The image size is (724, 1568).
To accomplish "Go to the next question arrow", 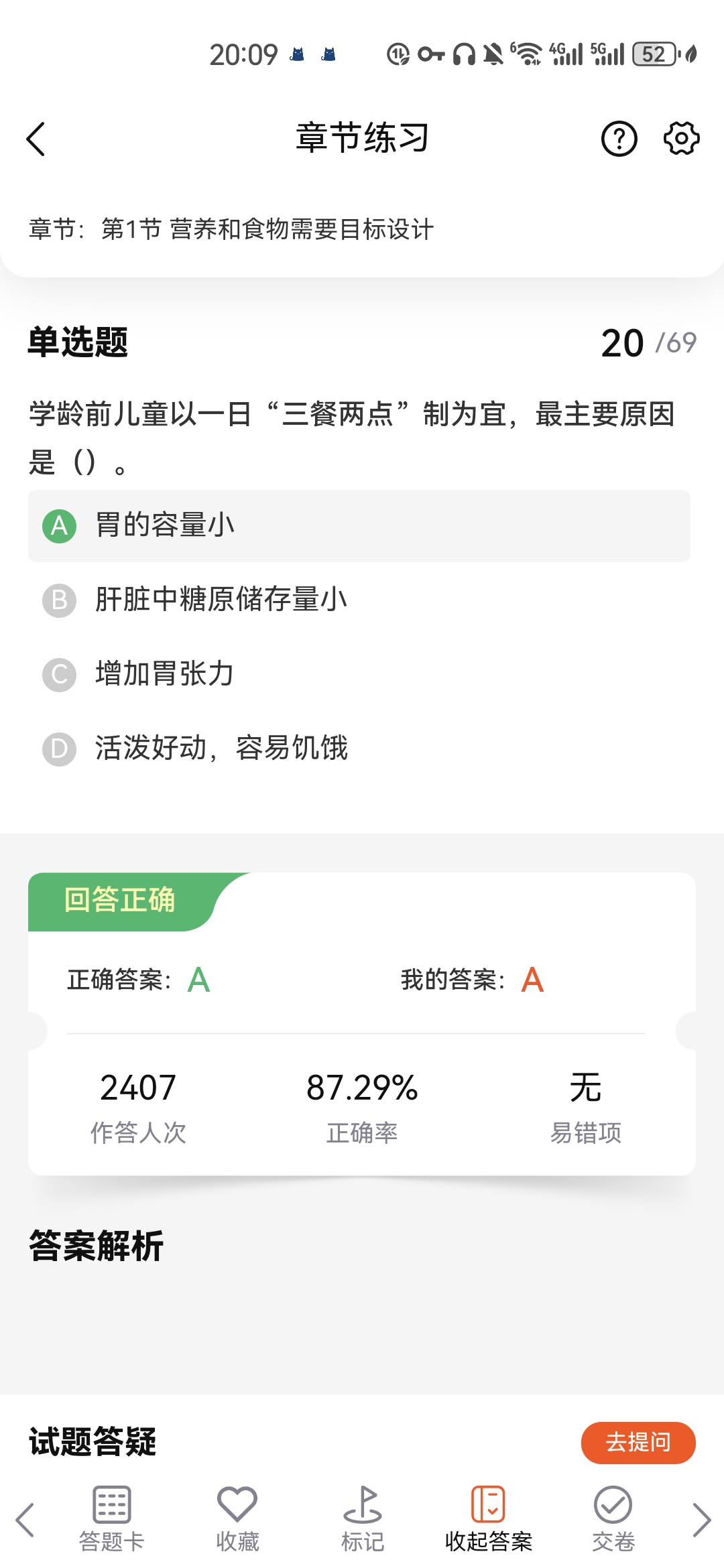I will point(701,1519).
